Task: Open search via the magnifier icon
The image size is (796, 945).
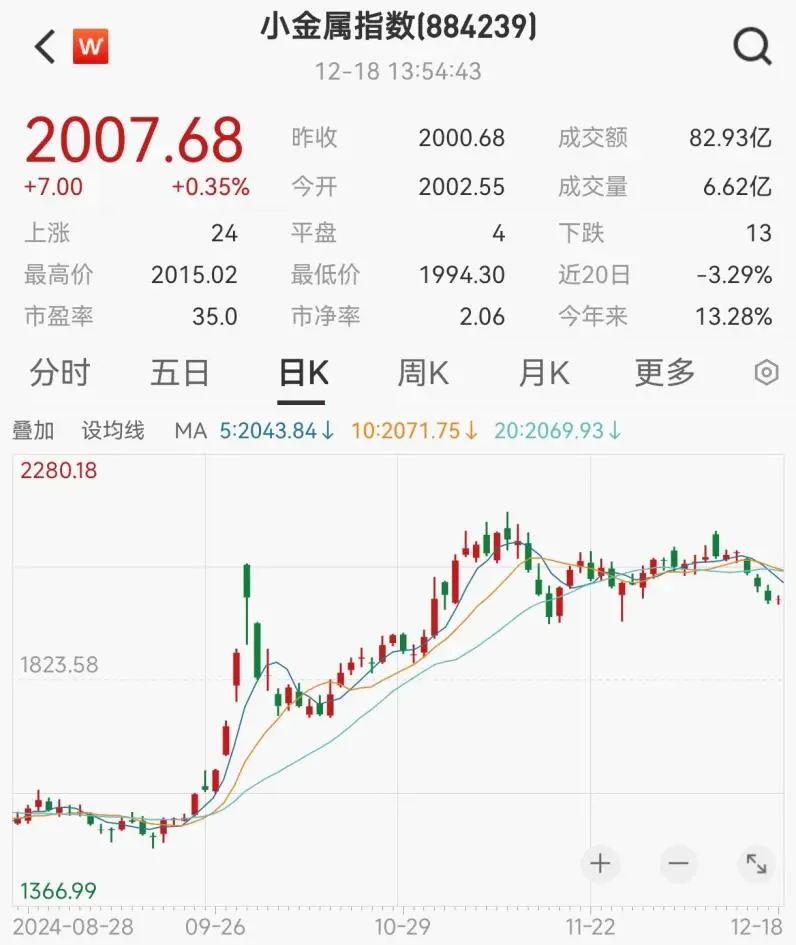Action: pyautogui.click(x=752, y=46)
